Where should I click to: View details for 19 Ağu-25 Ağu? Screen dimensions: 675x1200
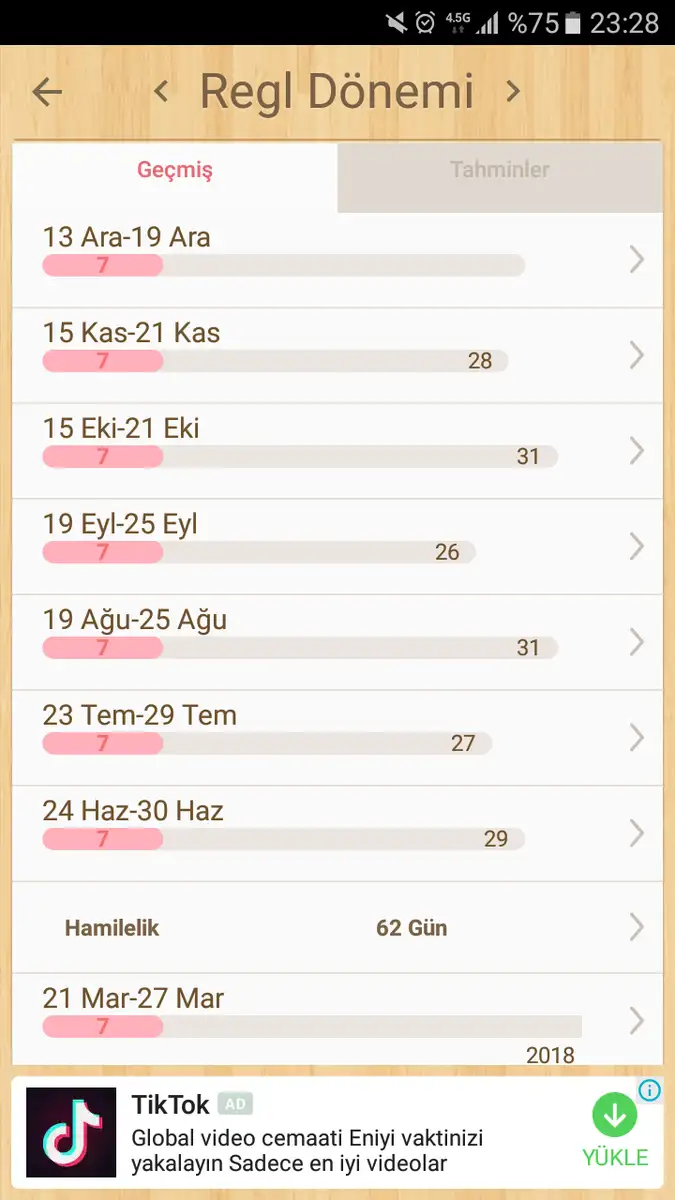[x=337, y=642]
